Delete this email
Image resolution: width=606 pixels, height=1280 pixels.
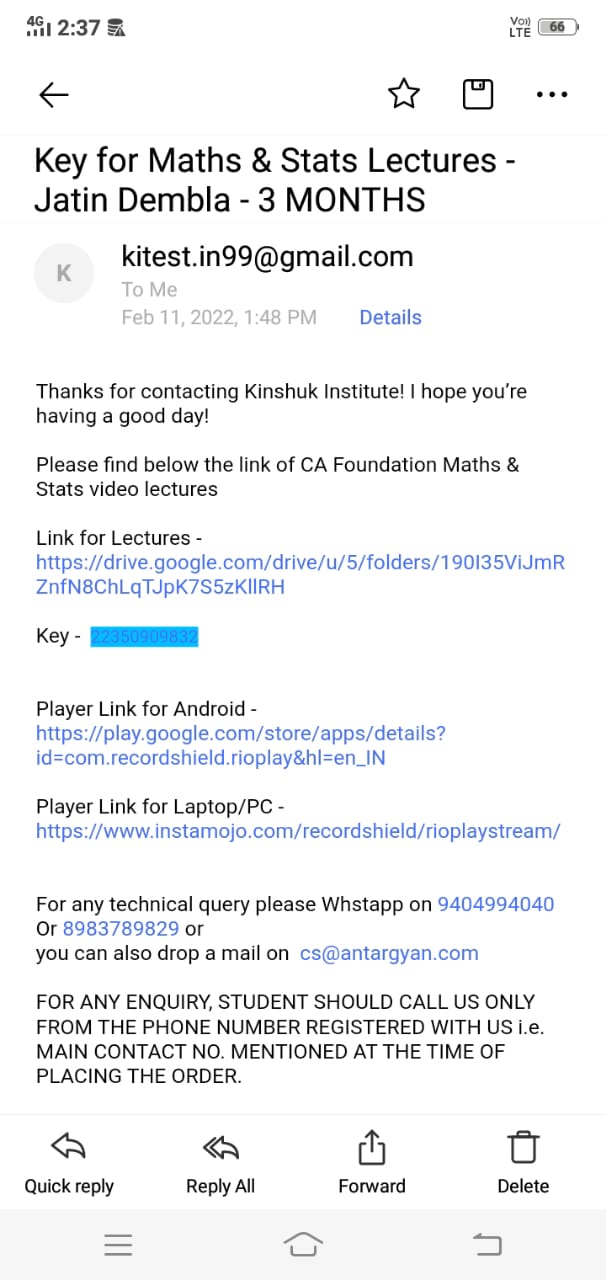523,1165
